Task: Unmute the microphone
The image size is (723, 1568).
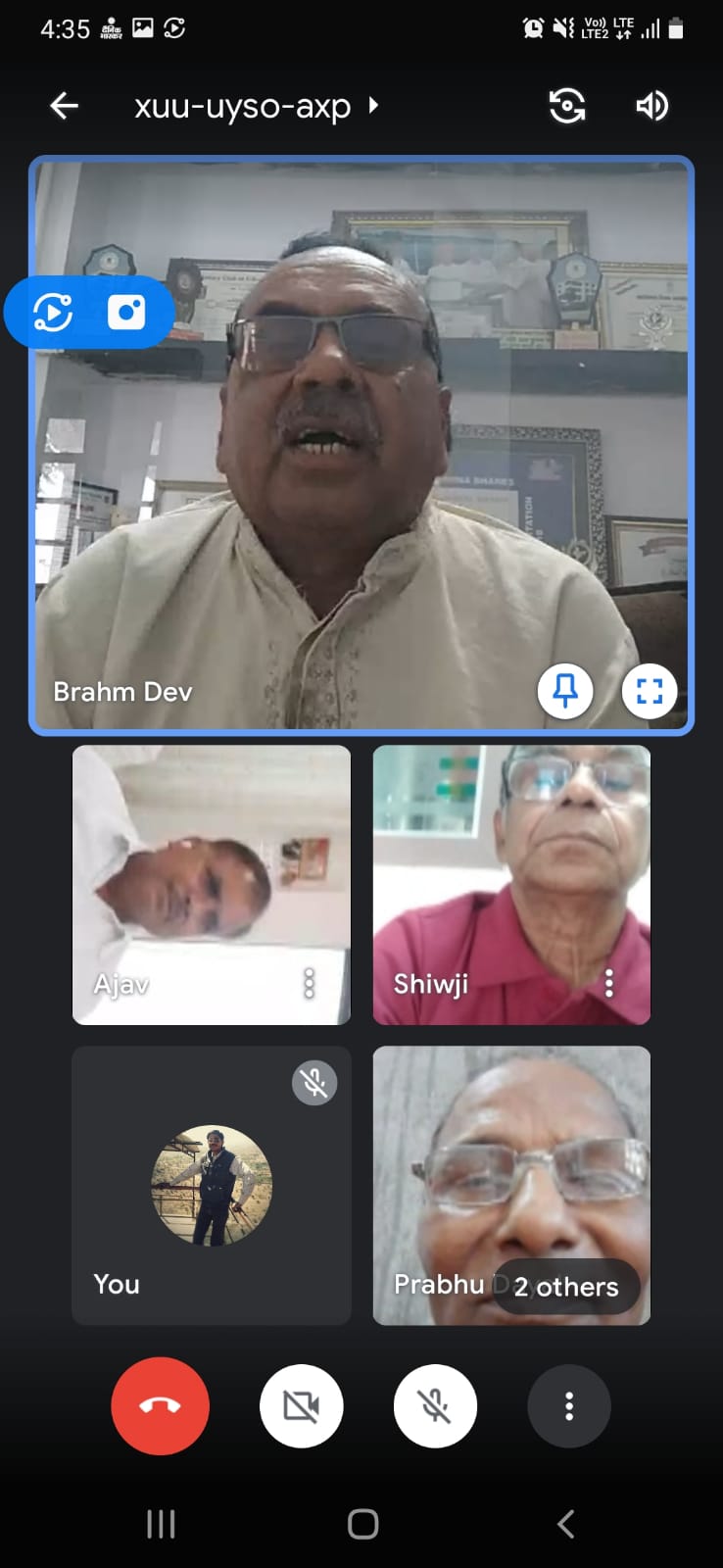Action: [435, 1406]
